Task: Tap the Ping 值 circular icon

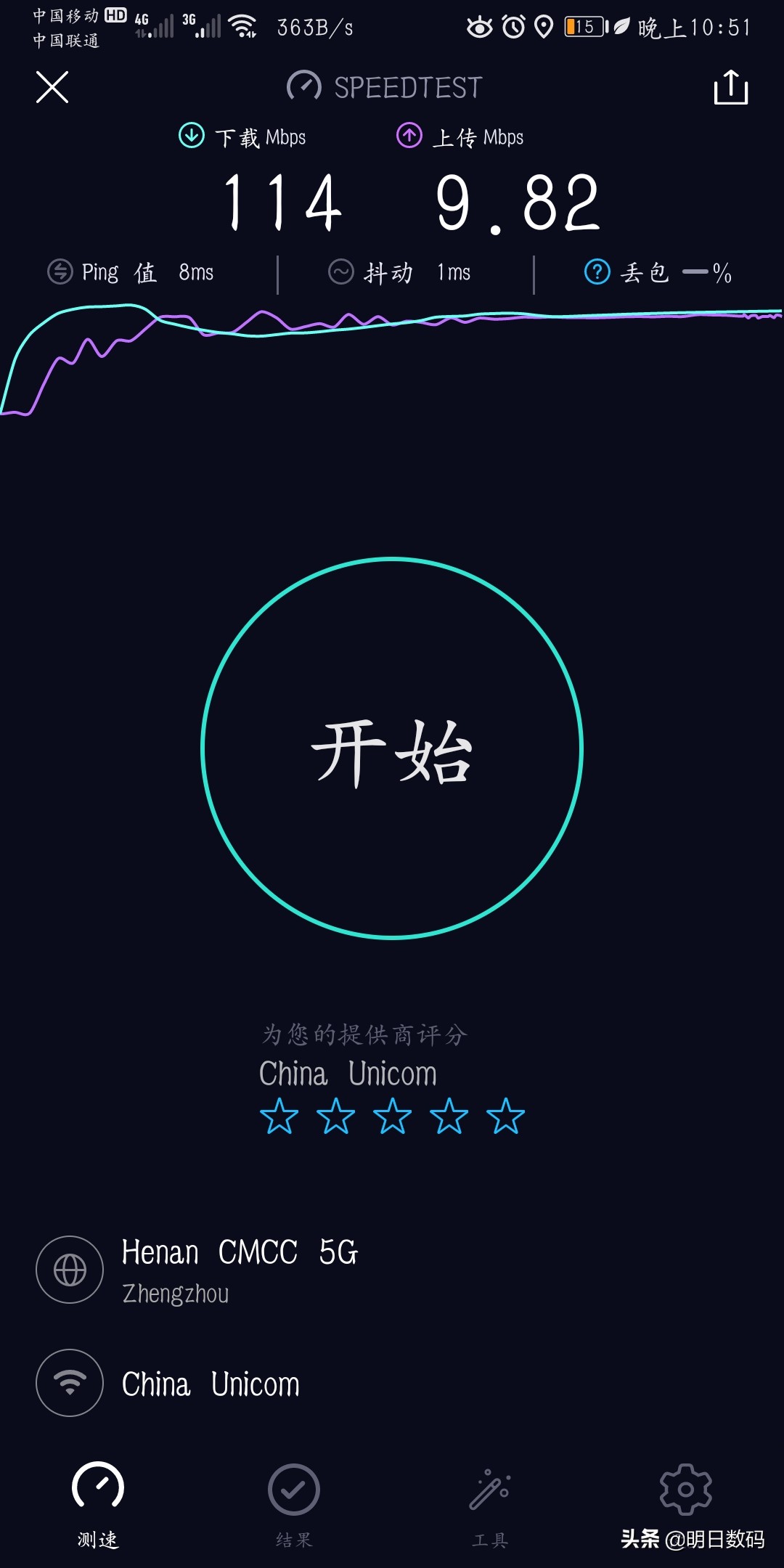Action: click(x=60, y=271)
